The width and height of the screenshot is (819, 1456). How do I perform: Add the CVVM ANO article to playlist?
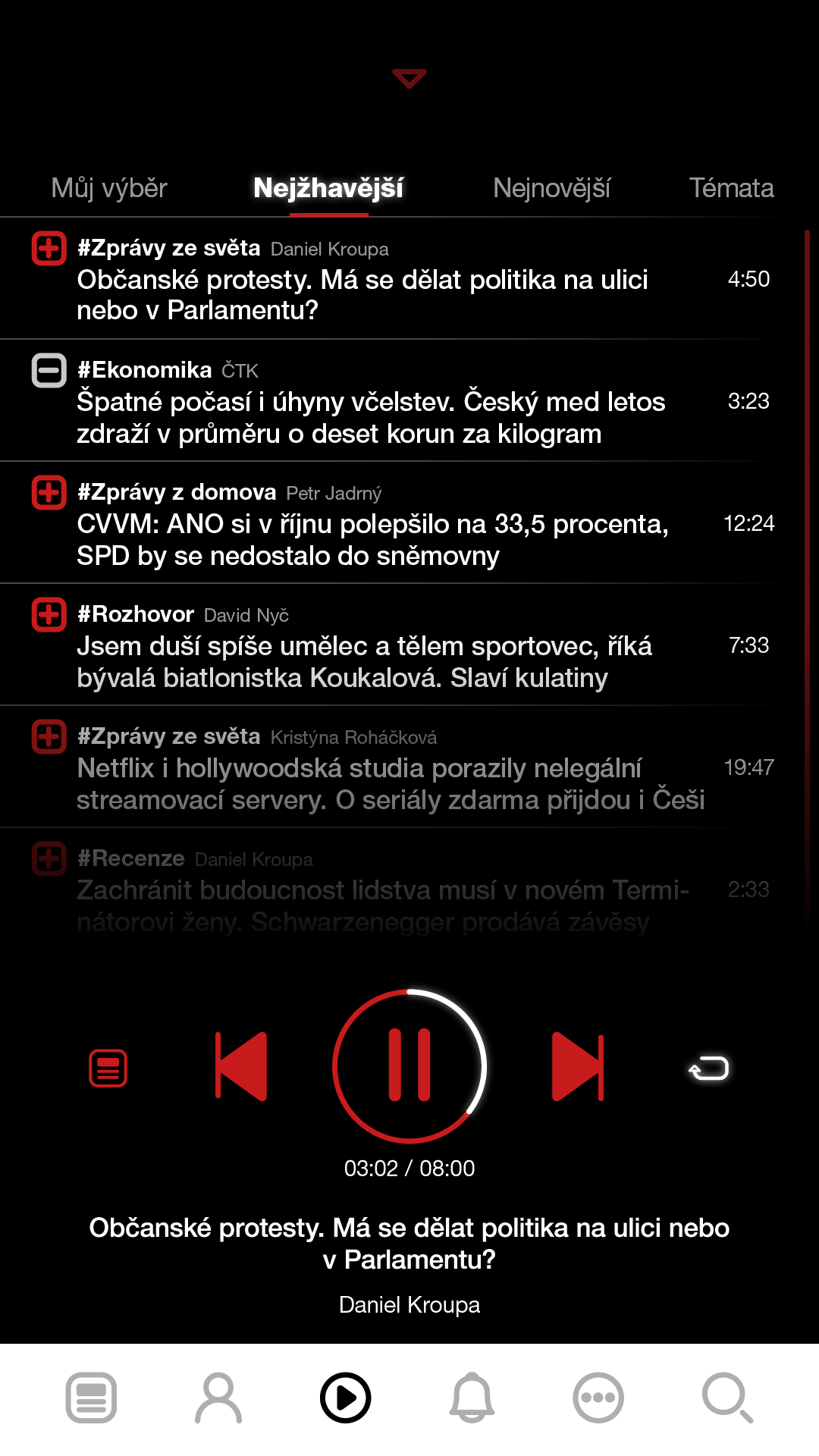(49, 493)
